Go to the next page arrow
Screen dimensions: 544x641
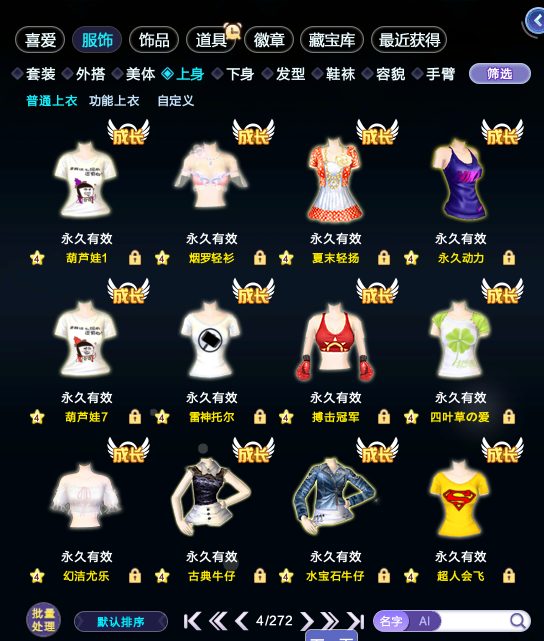click(307, 621)
